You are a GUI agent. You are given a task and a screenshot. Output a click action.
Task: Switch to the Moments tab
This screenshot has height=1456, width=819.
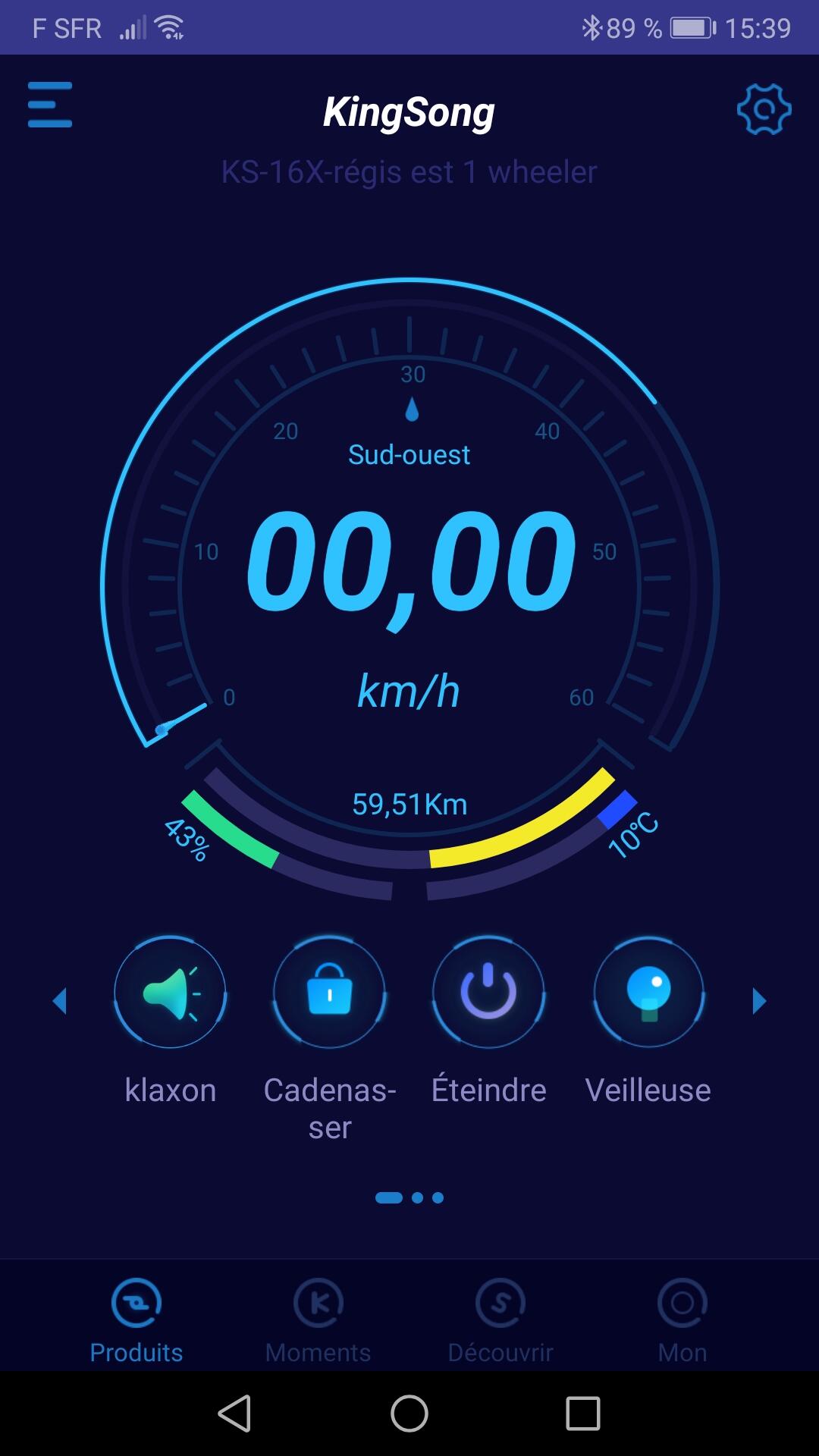click(x=318, y=1320)
